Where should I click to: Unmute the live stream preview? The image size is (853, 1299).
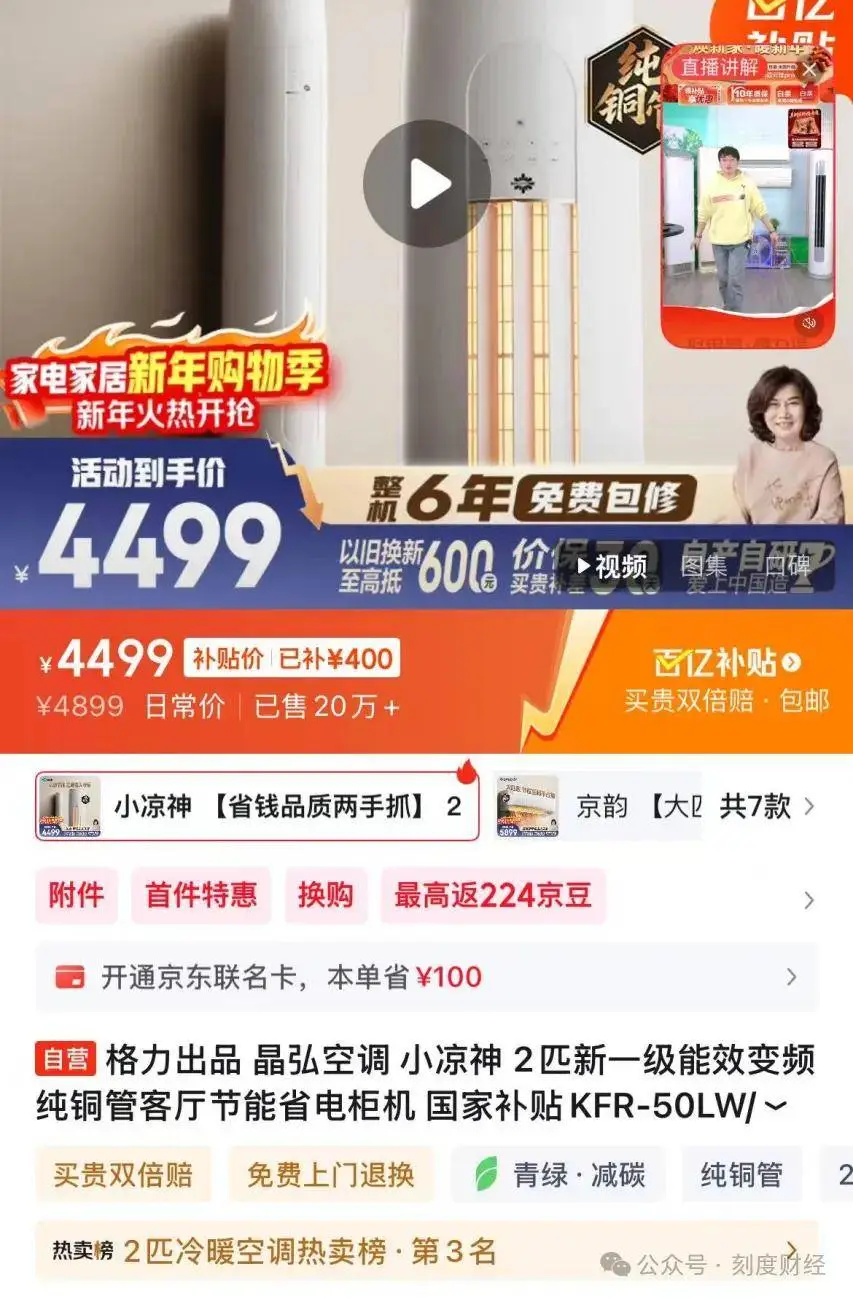pos(809,322)
